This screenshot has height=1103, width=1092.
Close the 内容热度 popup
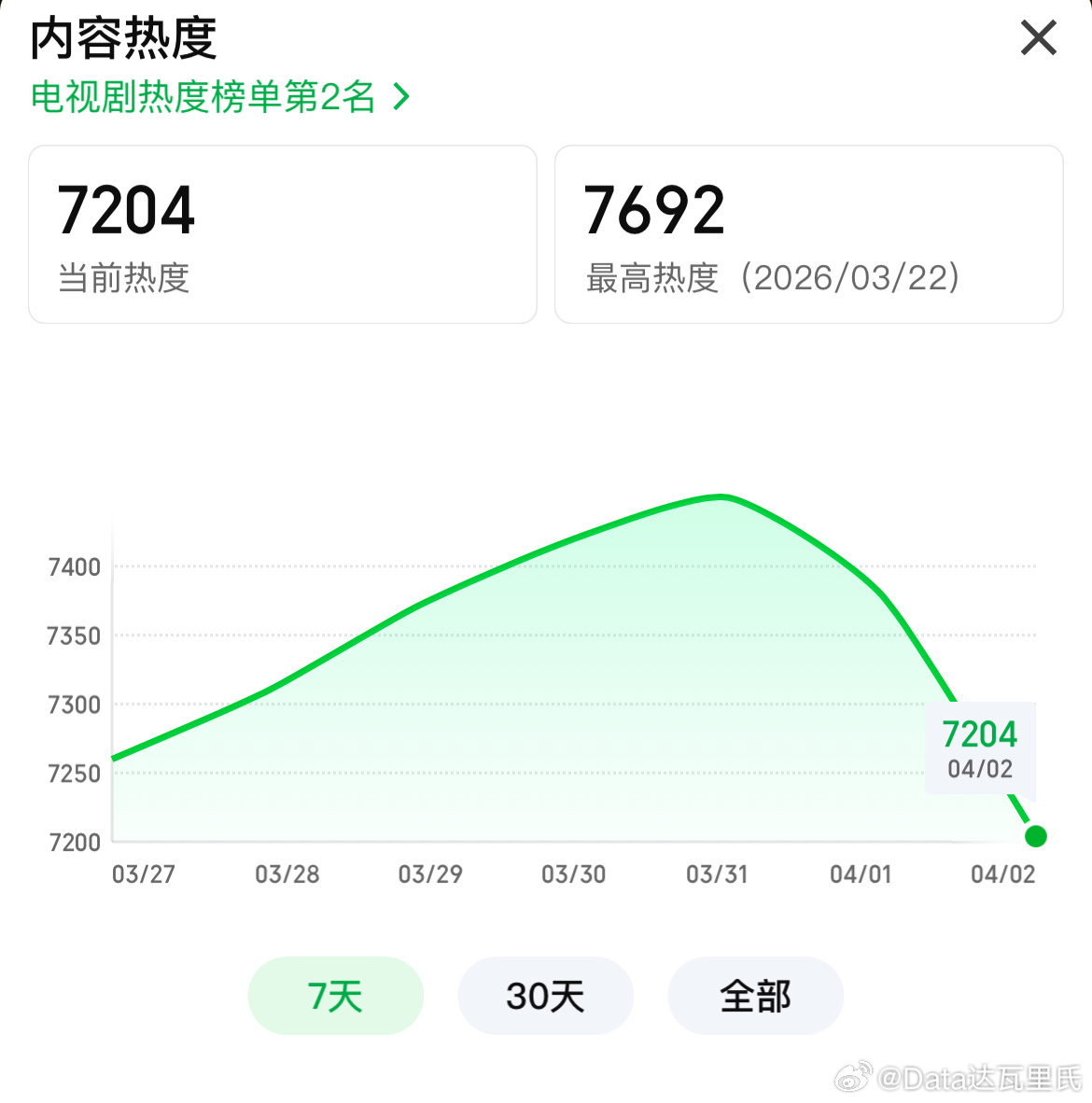[1037, 38]
